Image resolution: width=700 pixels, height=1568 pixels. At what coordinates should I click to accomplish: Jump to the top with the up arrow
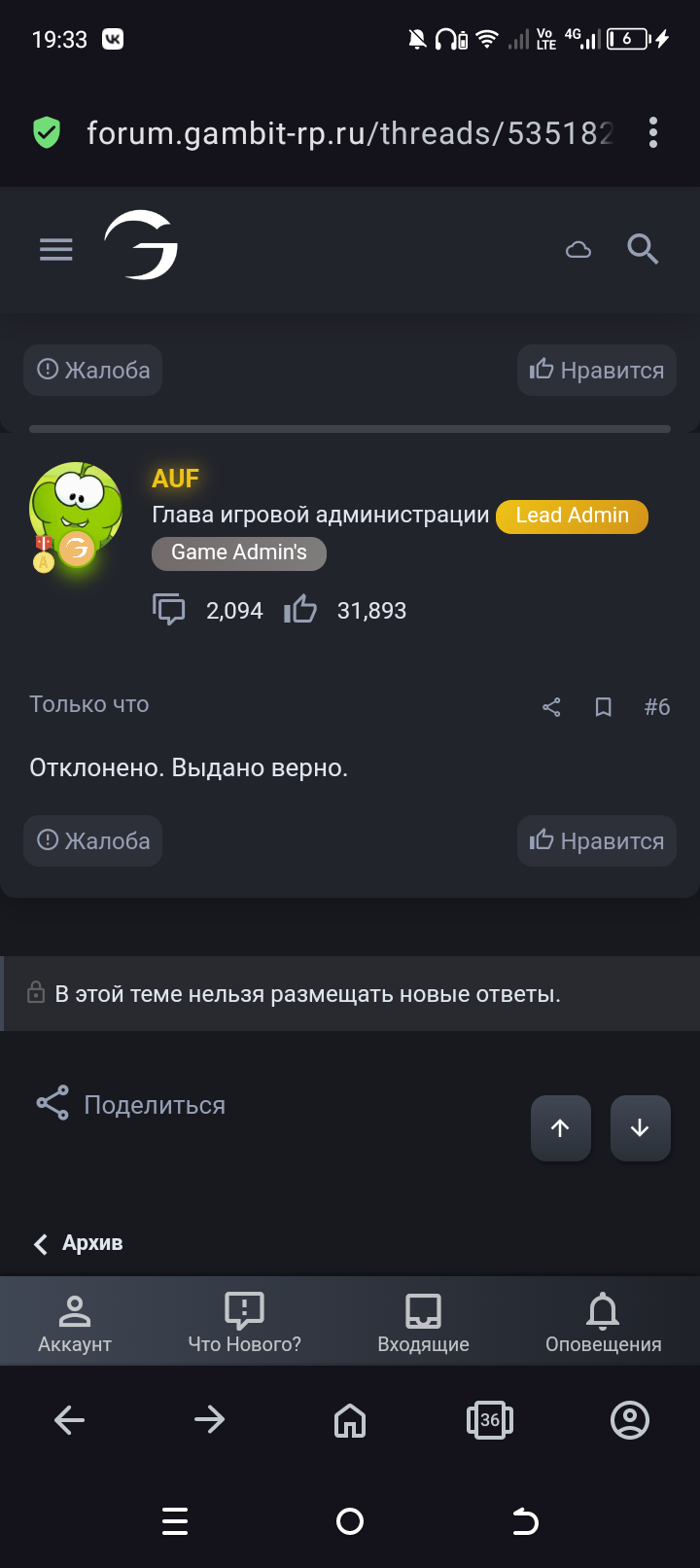pos(561,1128)
